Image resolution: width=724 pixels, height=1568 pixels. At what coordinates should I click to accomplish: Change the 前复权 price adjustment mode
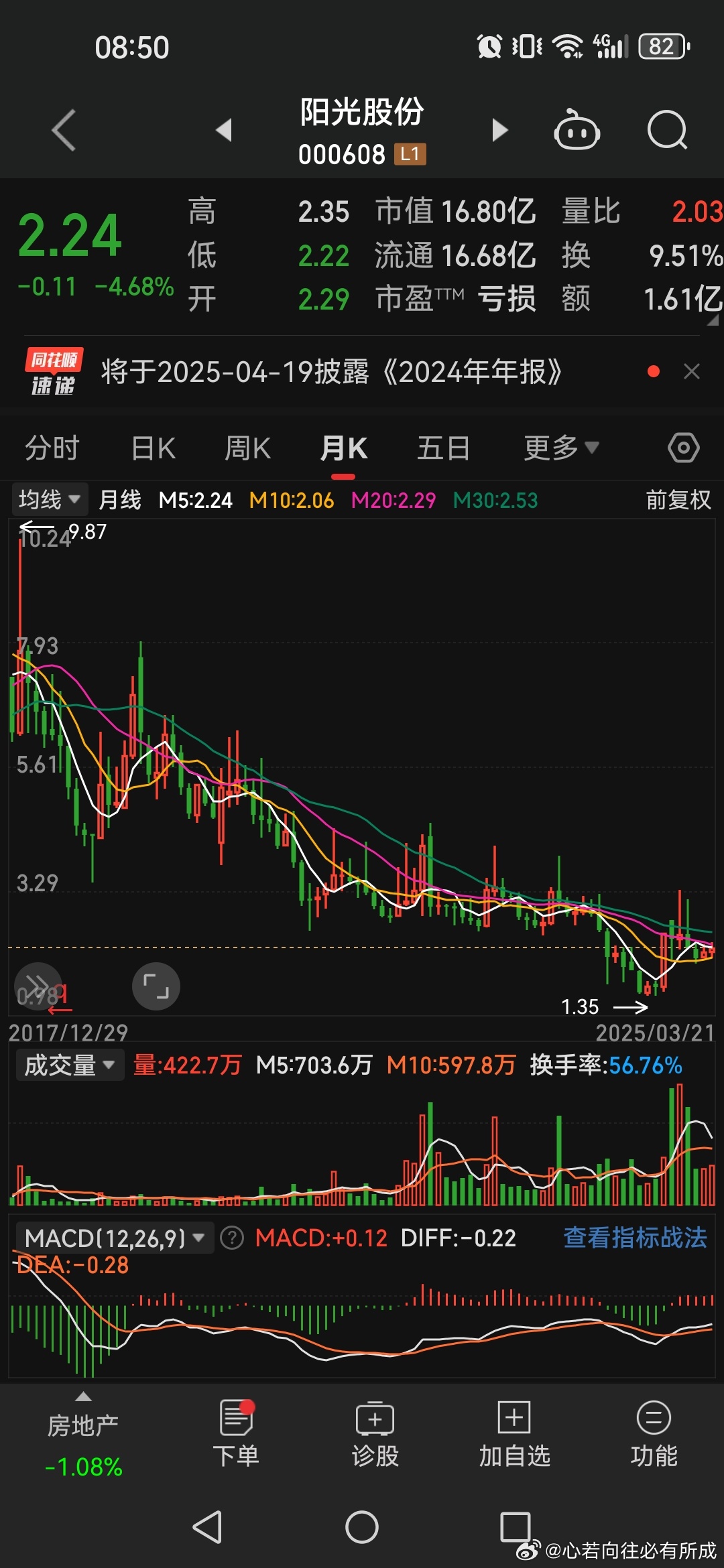[678, 500]
